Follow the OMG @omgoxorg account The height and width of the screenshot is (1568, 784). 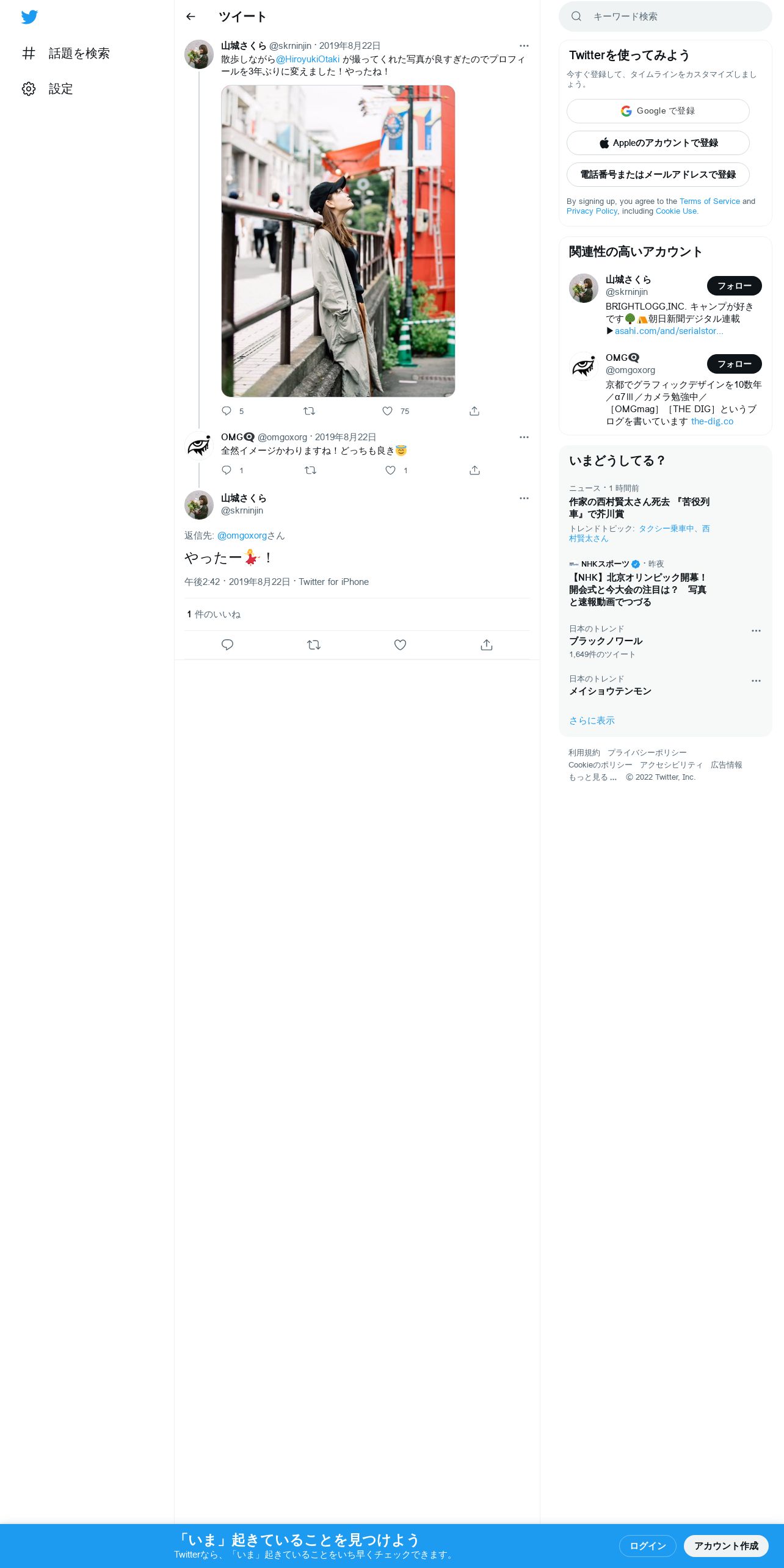[734, 364]
